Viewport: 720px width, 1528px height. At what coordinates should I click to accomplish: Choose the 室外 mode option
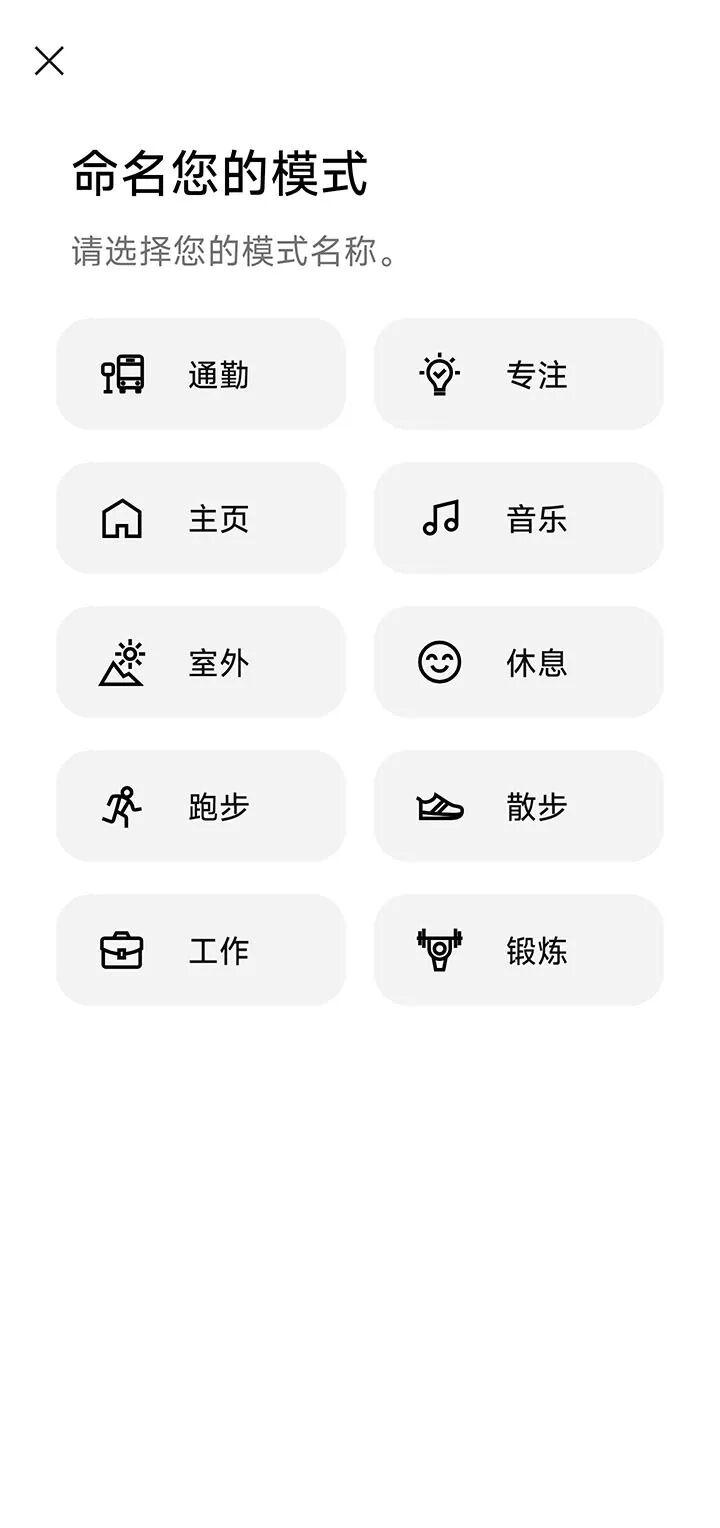point(201,662)
